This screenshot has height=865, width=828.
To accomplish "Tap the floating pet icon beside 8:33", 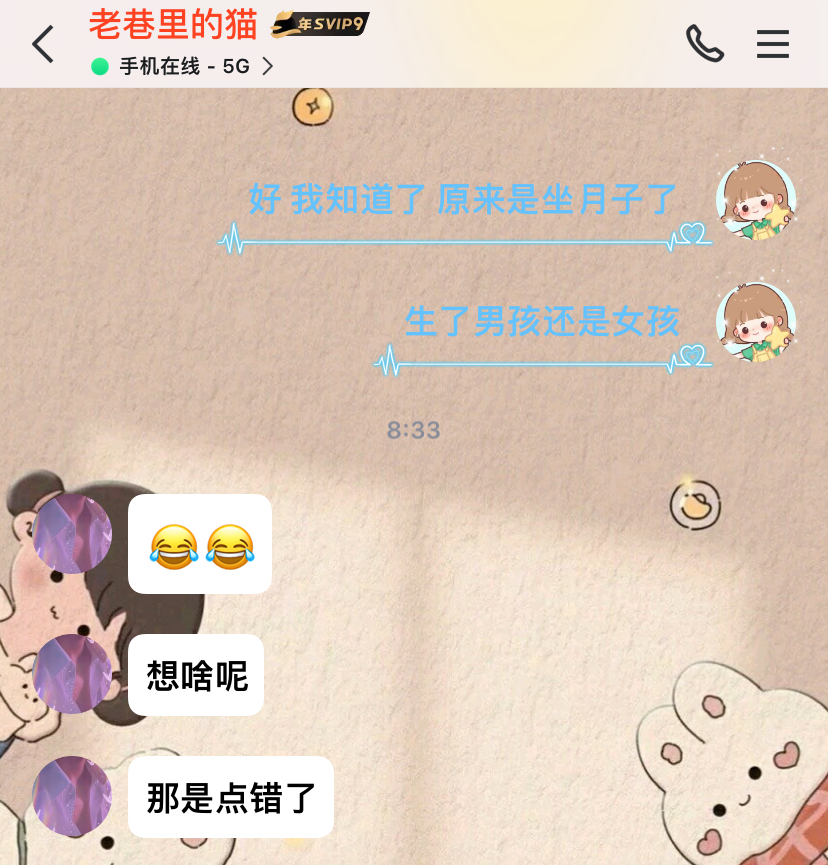I will (x=695, y=504).
